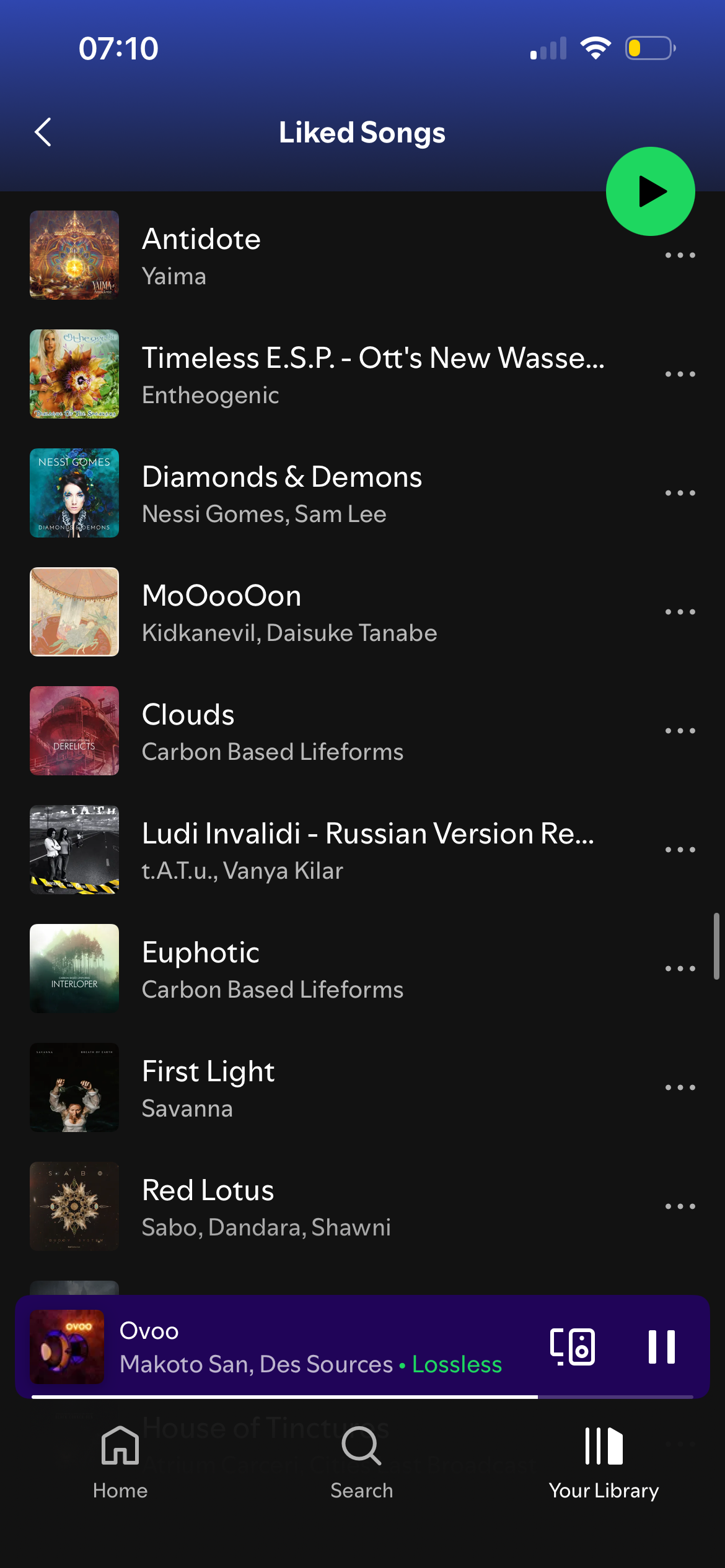This screenshot has height=1568, width=725.
Task: Play Timeless E.S.P. by Entheogenic
Action: (310, 375)
